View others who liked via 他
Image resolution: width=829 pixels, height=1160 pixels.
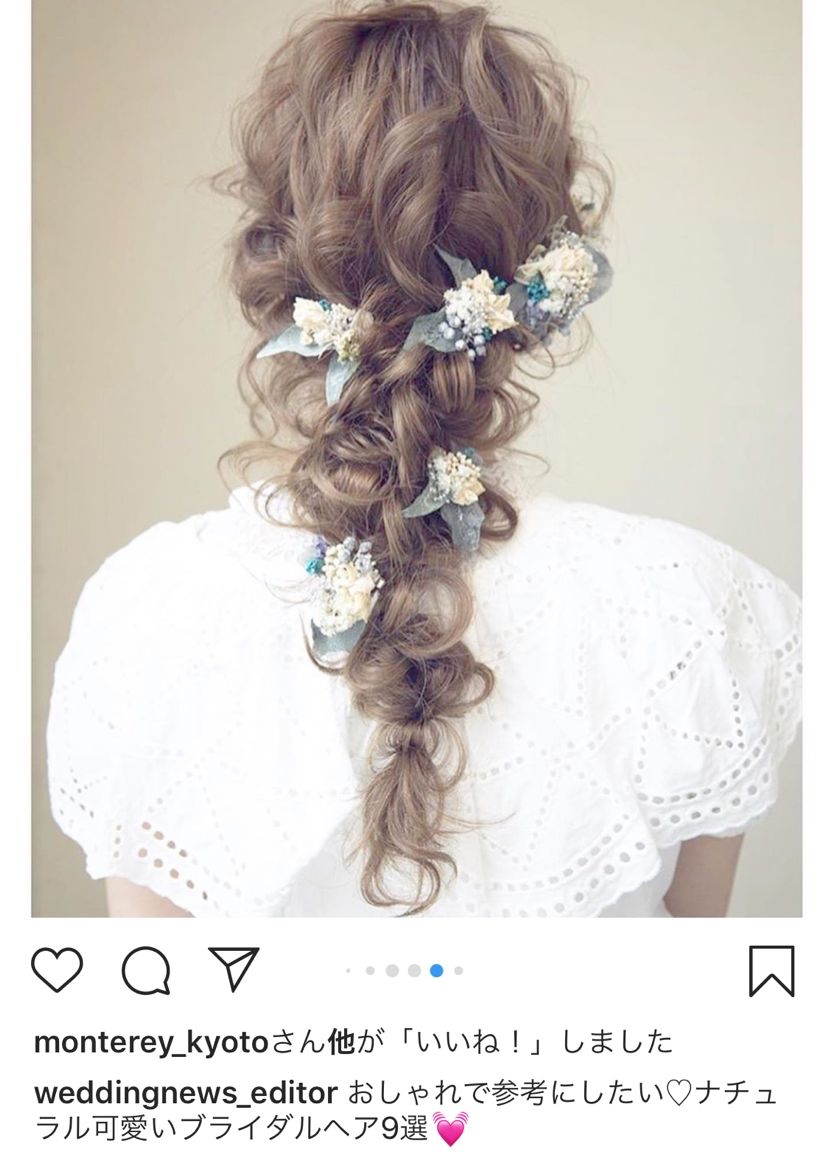pyautogui.click(x=341, y=1043)
